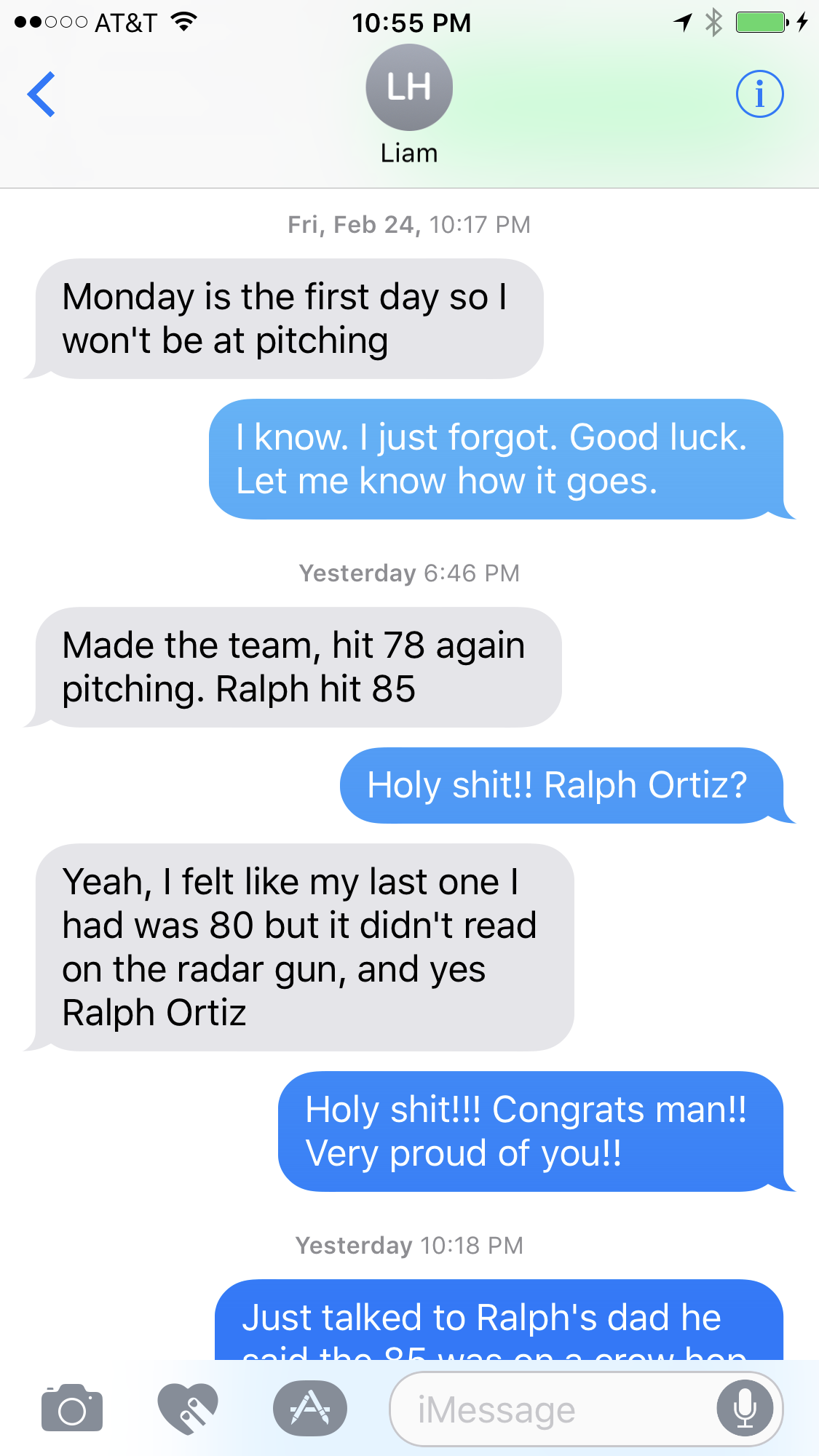Tap the iMessage text field
This screenshot has width=819, height=1456.
[x=553, y=1409]
